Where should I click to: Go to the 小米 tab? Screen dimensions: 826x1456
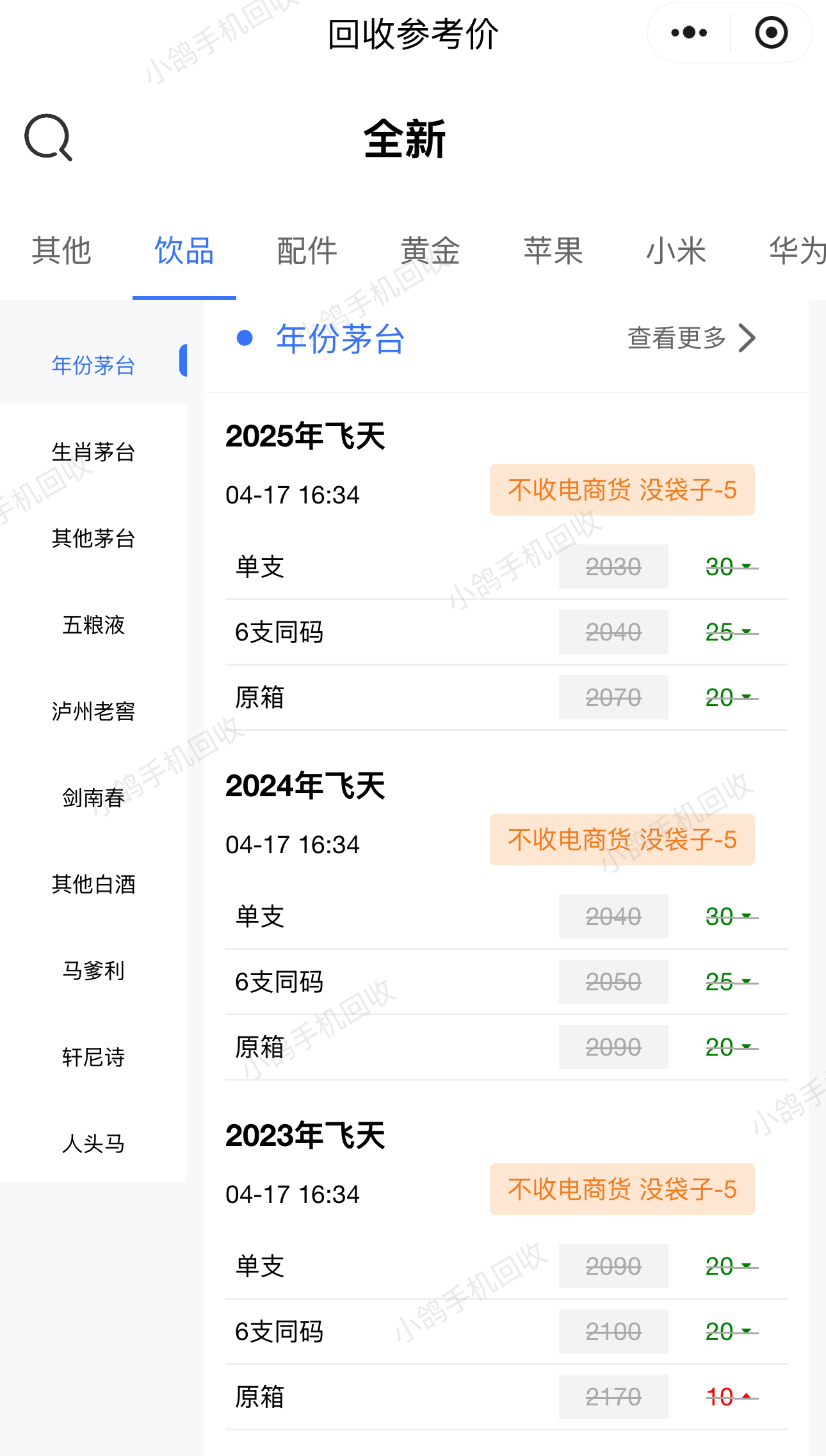(x=676, y=250)
